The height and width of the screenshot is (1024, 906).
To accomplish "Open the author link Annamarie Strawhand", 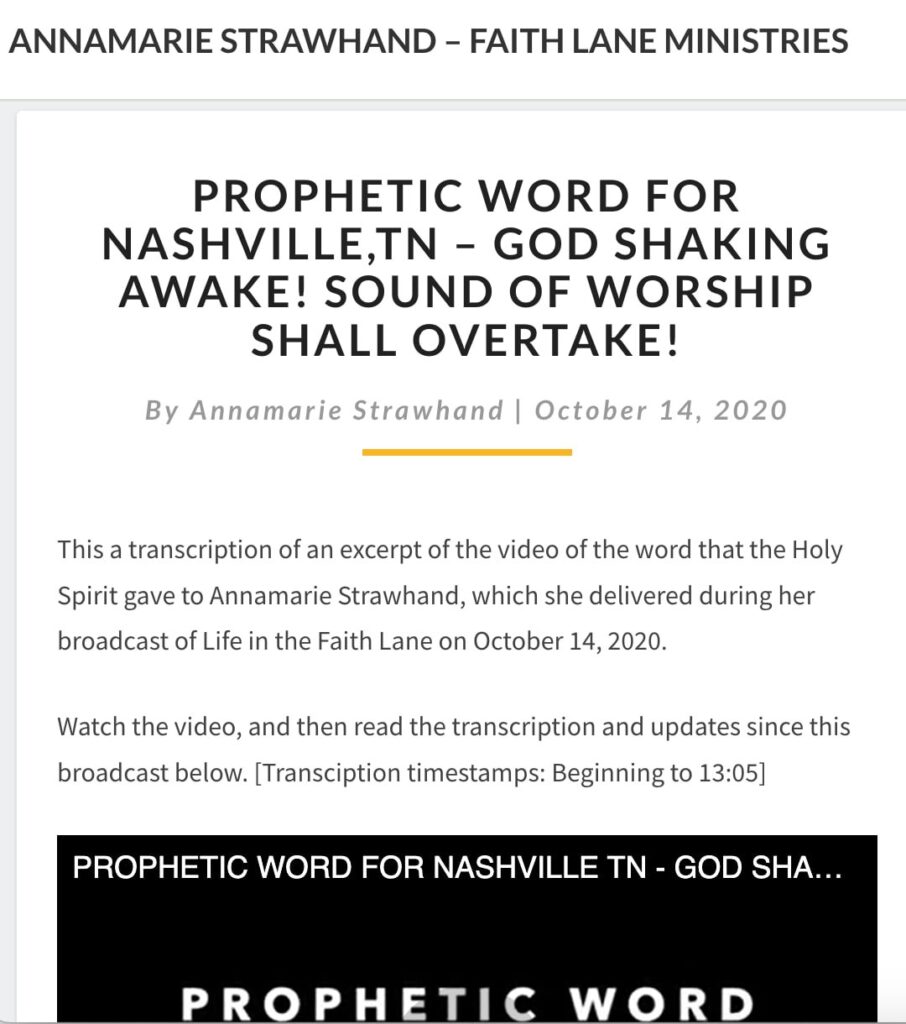I will [x=346, y=410].
